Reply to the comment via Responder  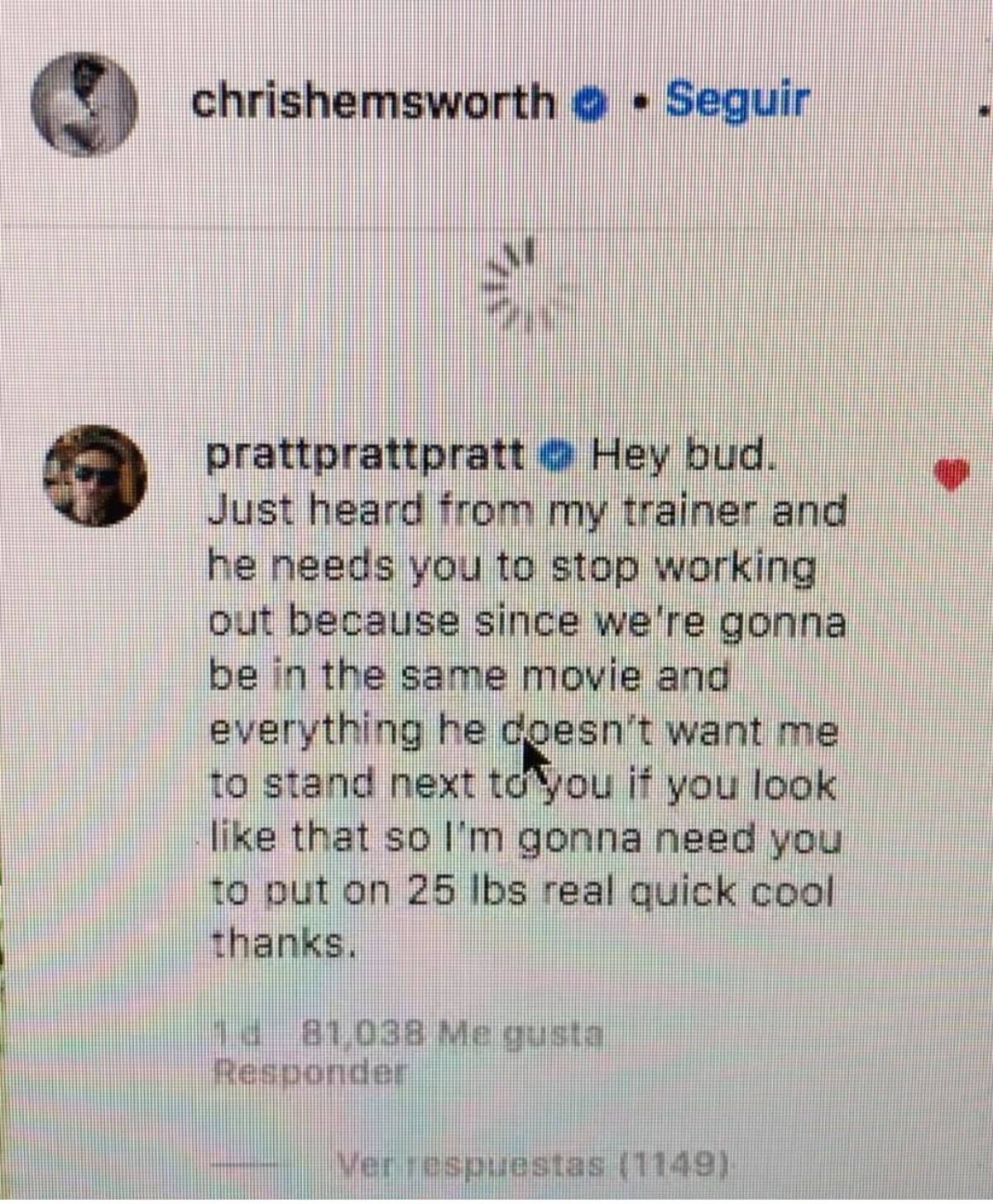point(310,1072)
